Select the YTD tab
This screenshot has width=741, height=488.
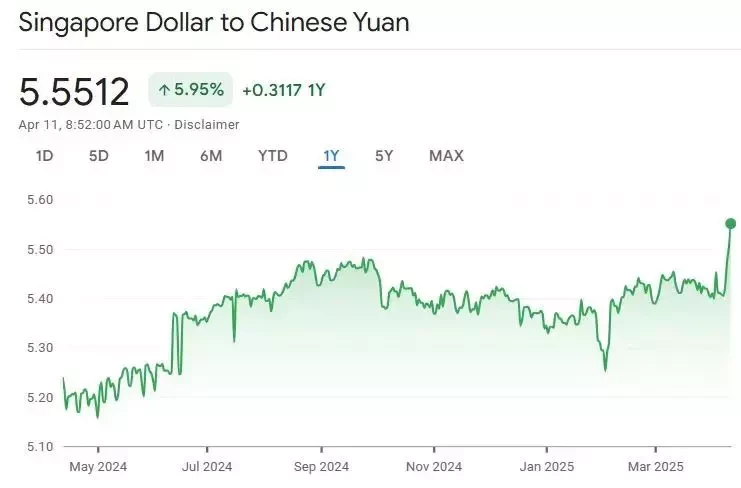click(272, 156)
